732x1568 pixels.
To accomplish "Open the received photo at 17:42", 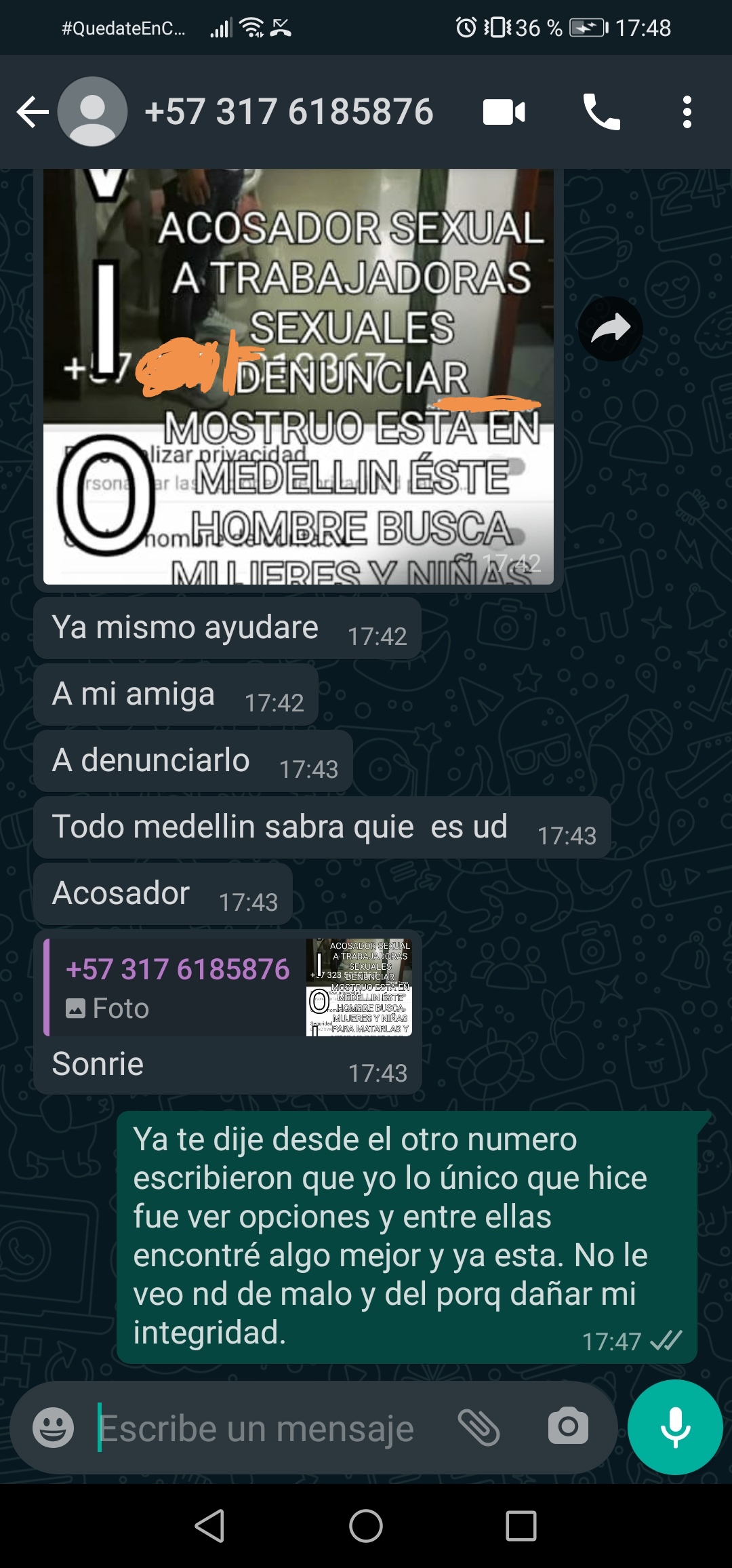I will coord(298,376).
